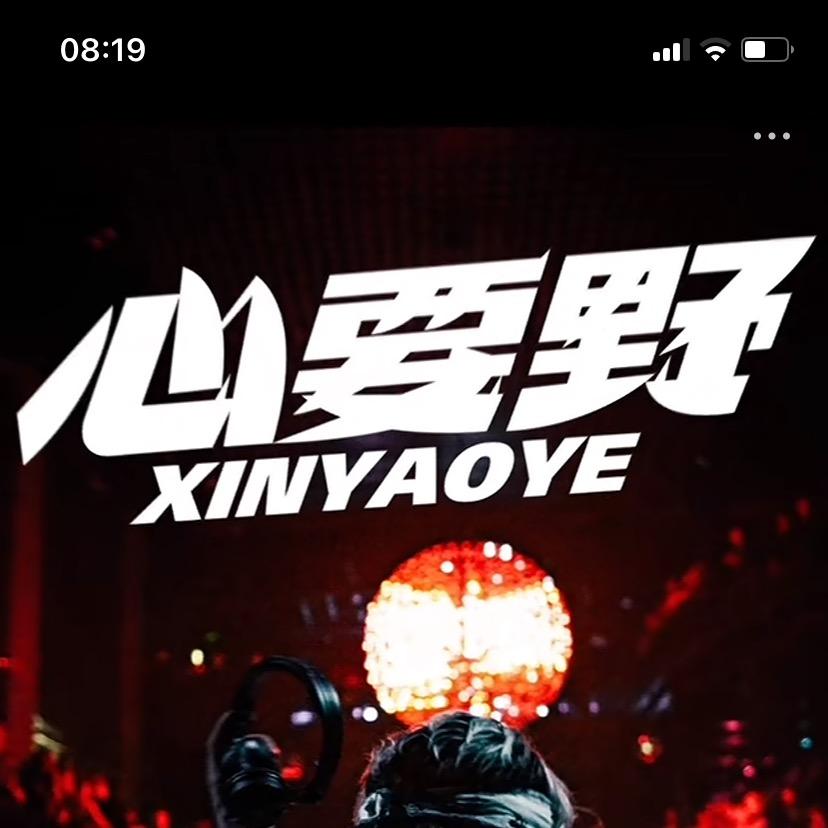Open the three-dot overflow menu
Viewport: 828px width, 828px height.
click(772, 136)
